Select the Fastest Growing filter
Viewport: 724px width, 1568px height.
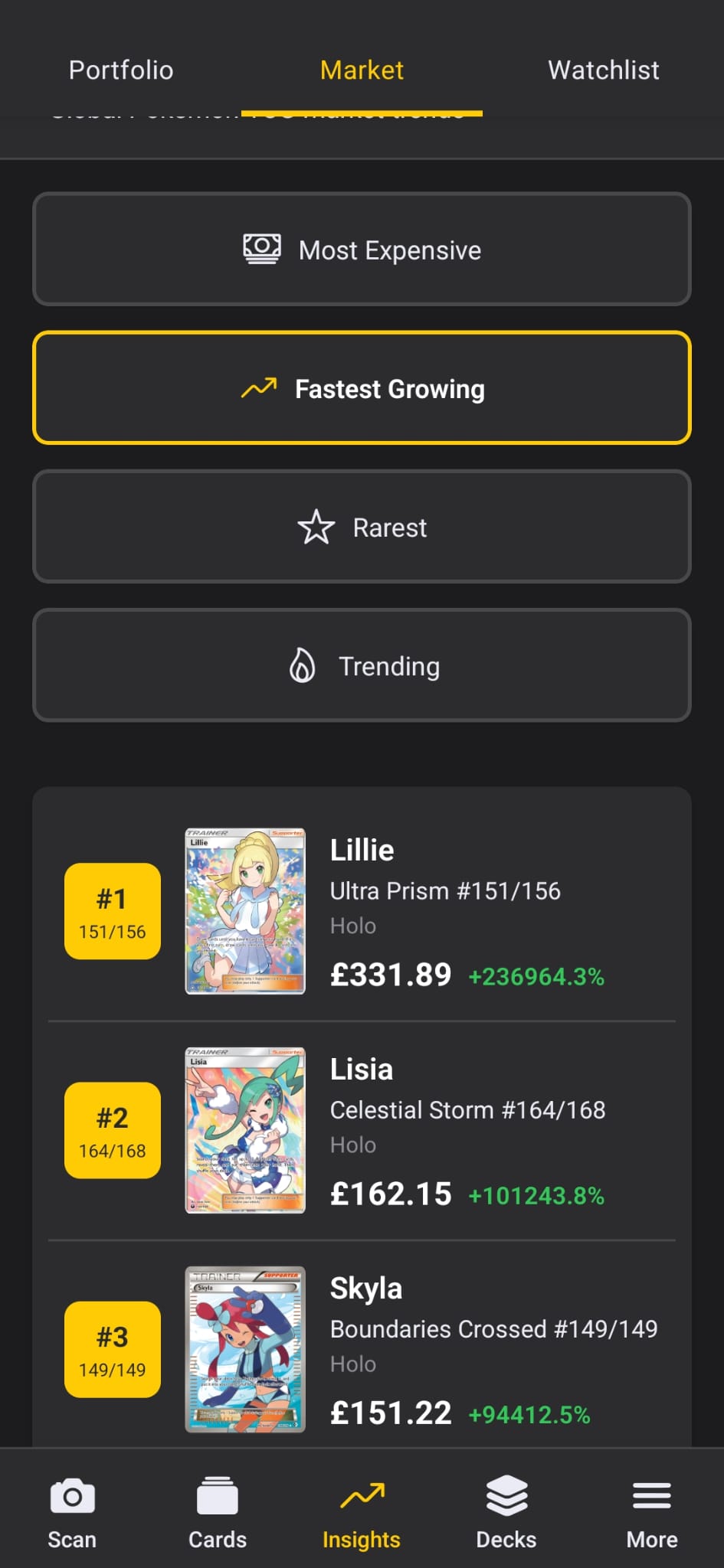coord(362,388)
